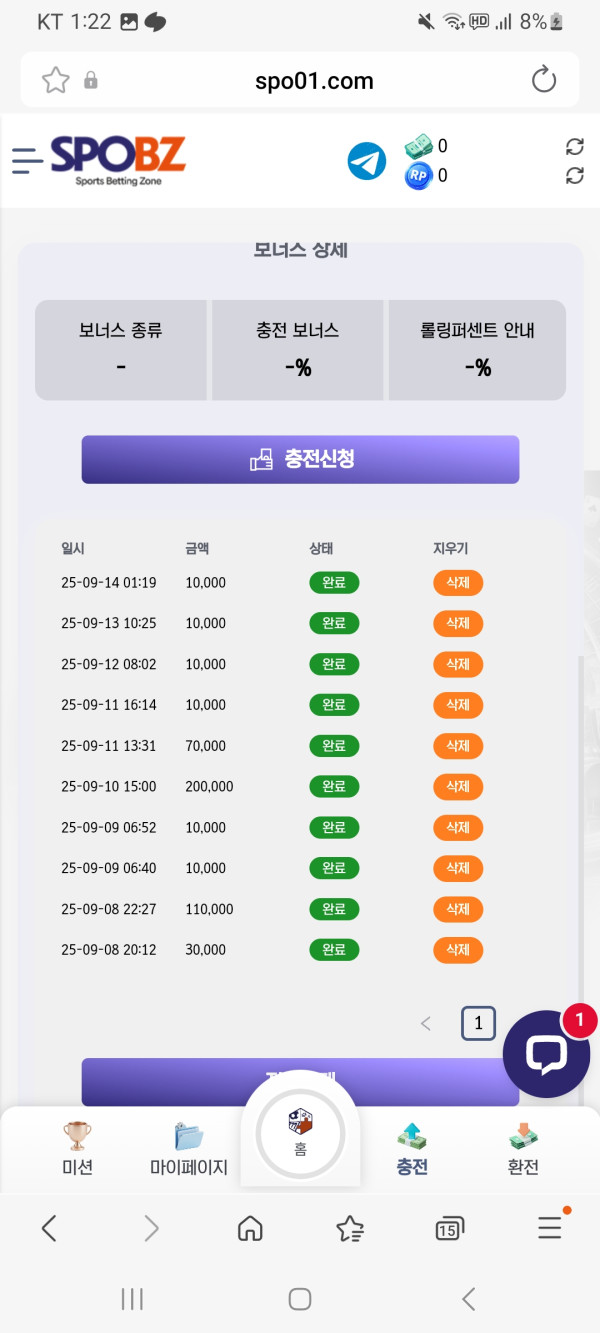Image resolution: width=600 pixels, height=1333 pixels.
Task: Open the hamburger drawer menu
Action: (x=27, y=159)
